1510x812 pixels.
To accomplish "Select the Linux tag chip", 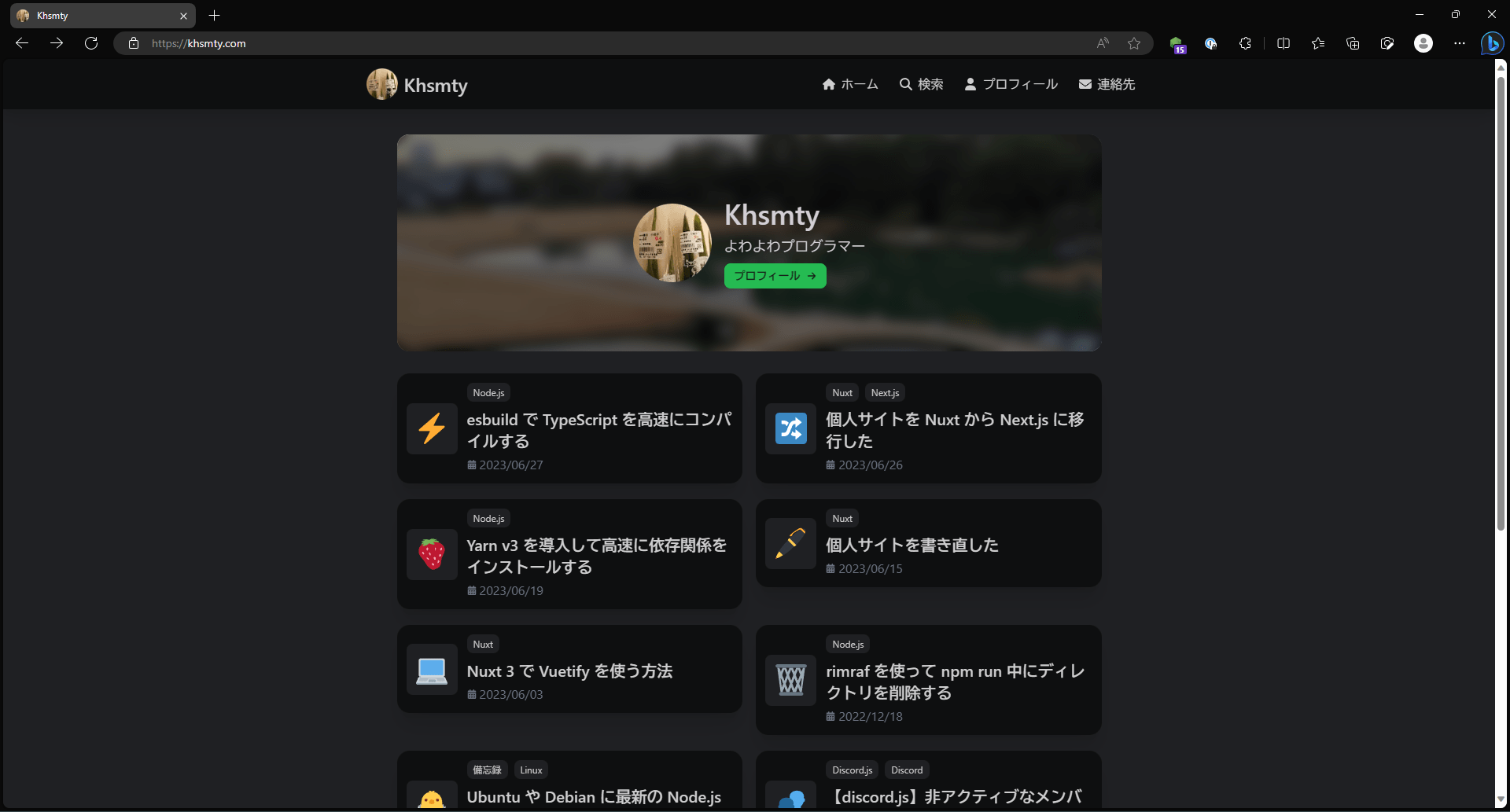I will point(531,770).
